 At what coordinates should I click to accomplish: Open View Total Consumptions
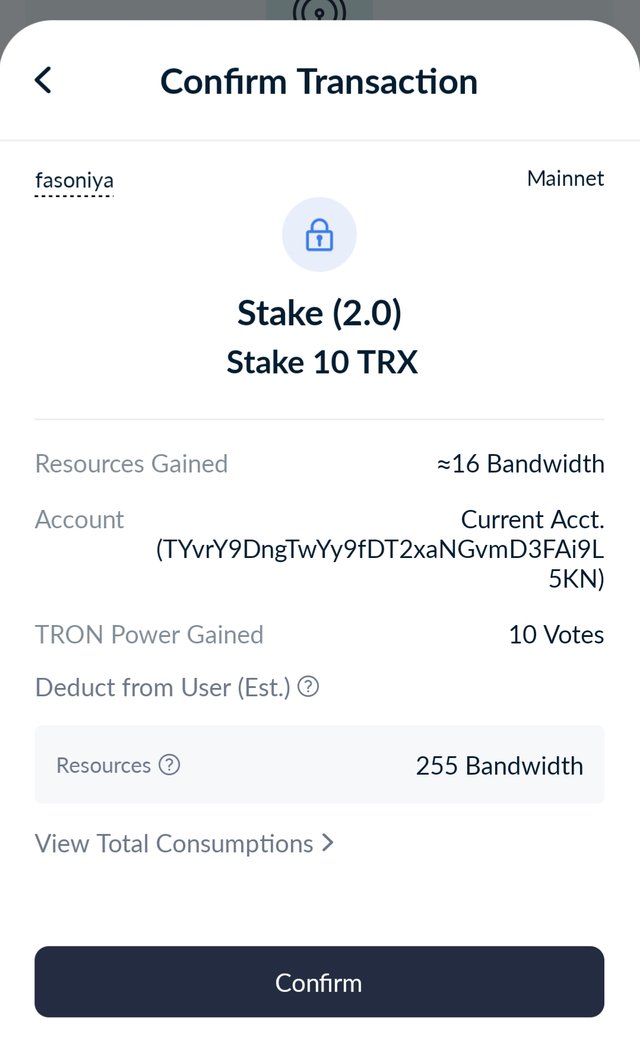(184, 843)
